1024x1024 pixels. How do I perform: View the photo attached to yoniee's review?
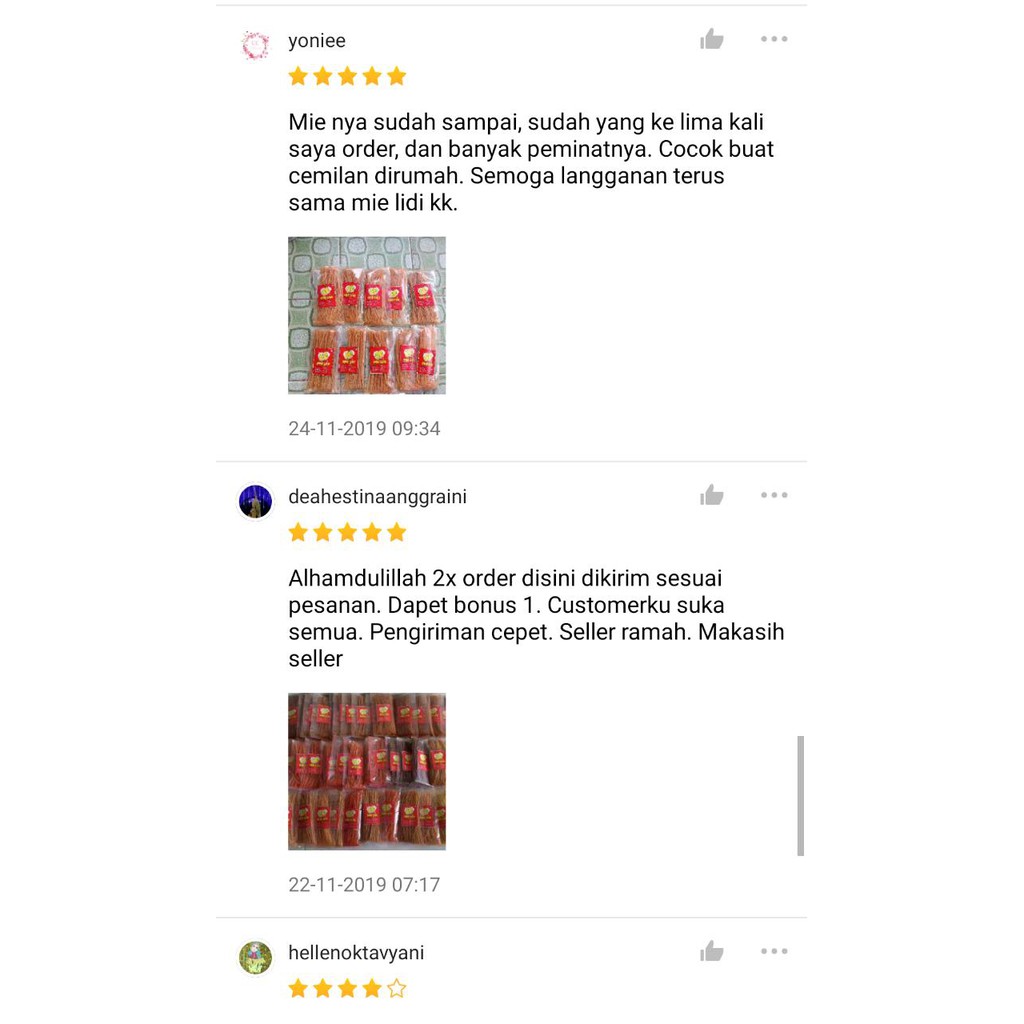pos(367,315)
